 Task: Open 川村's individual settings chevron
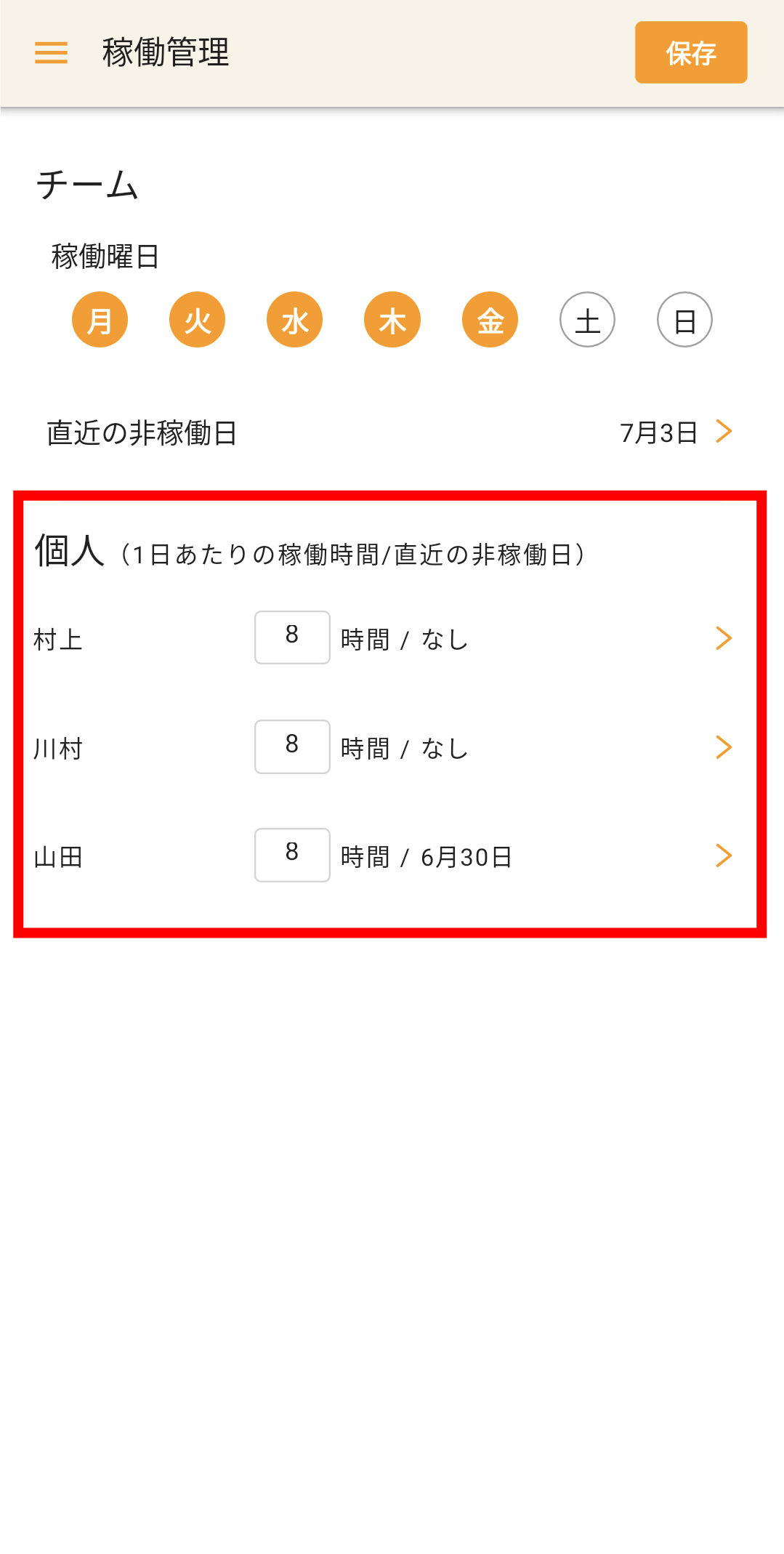click(x=724, y=746)
